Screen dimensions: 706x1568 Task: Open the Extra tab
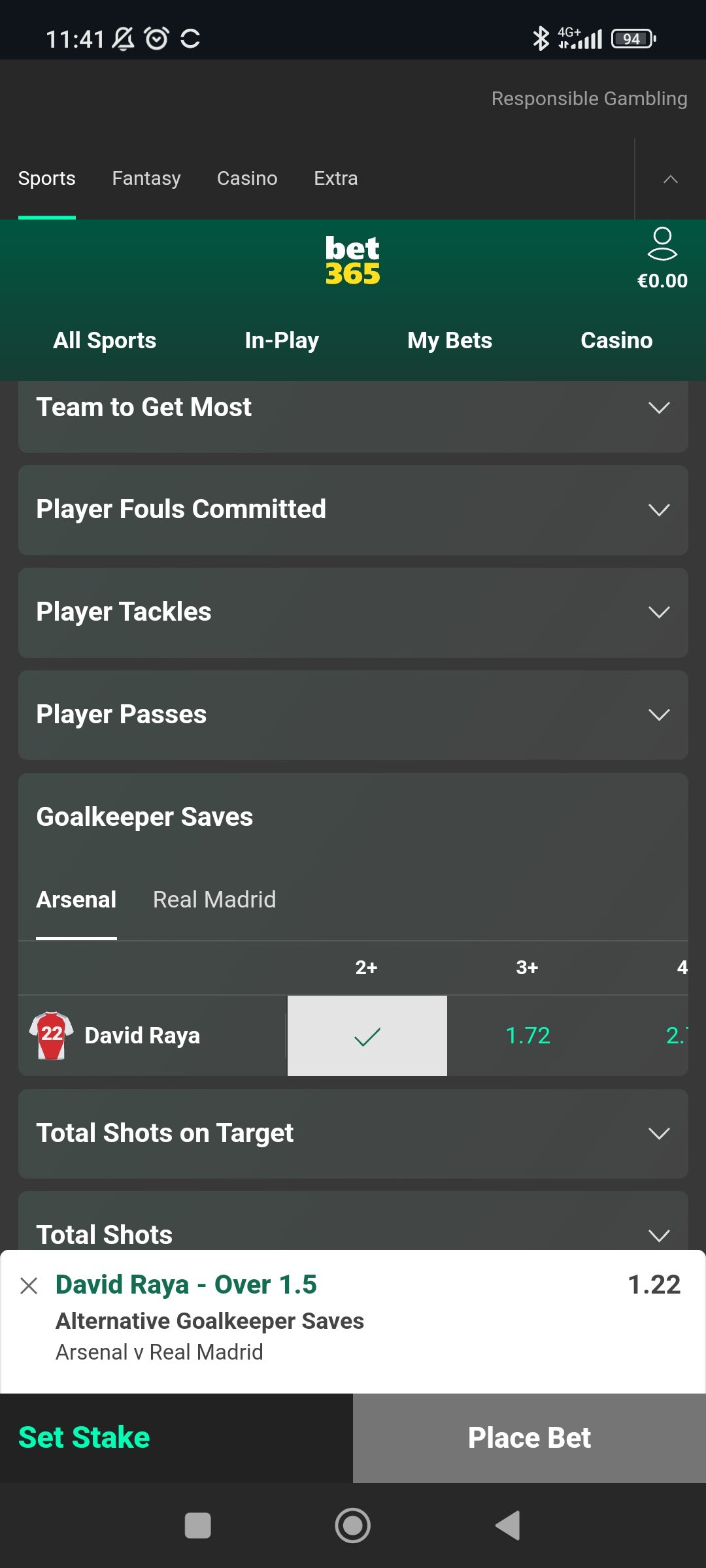point(336,178)
